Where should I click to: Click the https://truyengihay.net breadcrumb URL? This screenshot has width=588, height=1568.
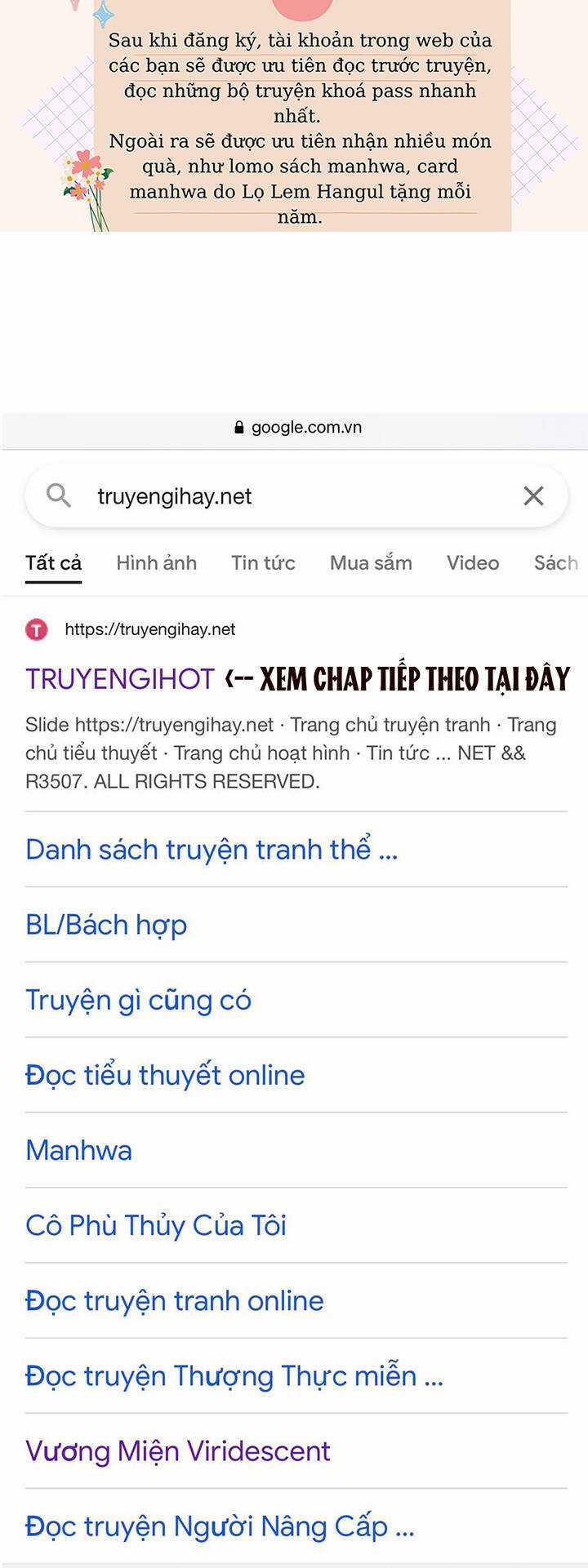[x=149, y=629]
